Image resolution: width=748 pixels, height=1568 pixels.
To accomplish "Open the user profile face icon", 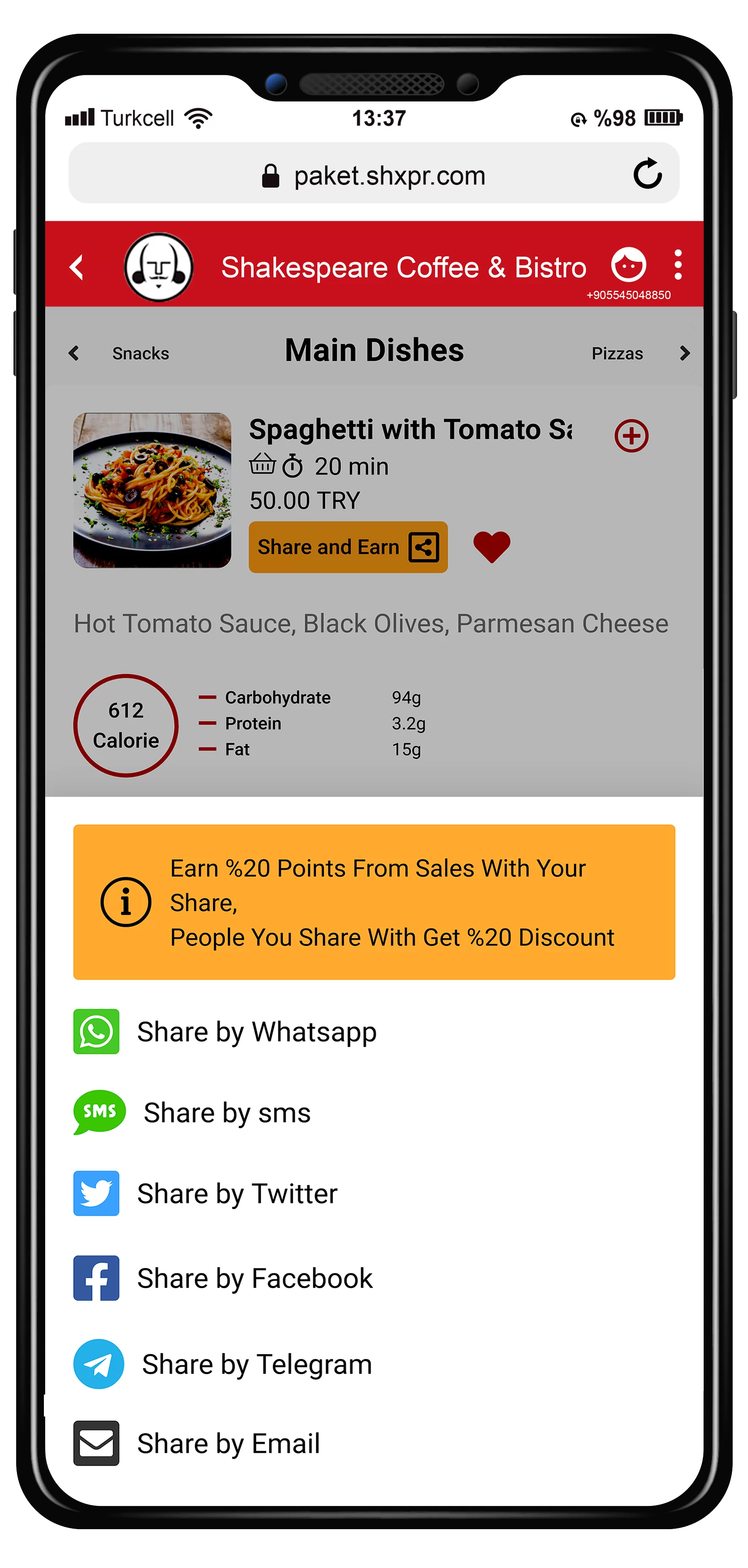I will pyautogui.click(x=628, y=265).
